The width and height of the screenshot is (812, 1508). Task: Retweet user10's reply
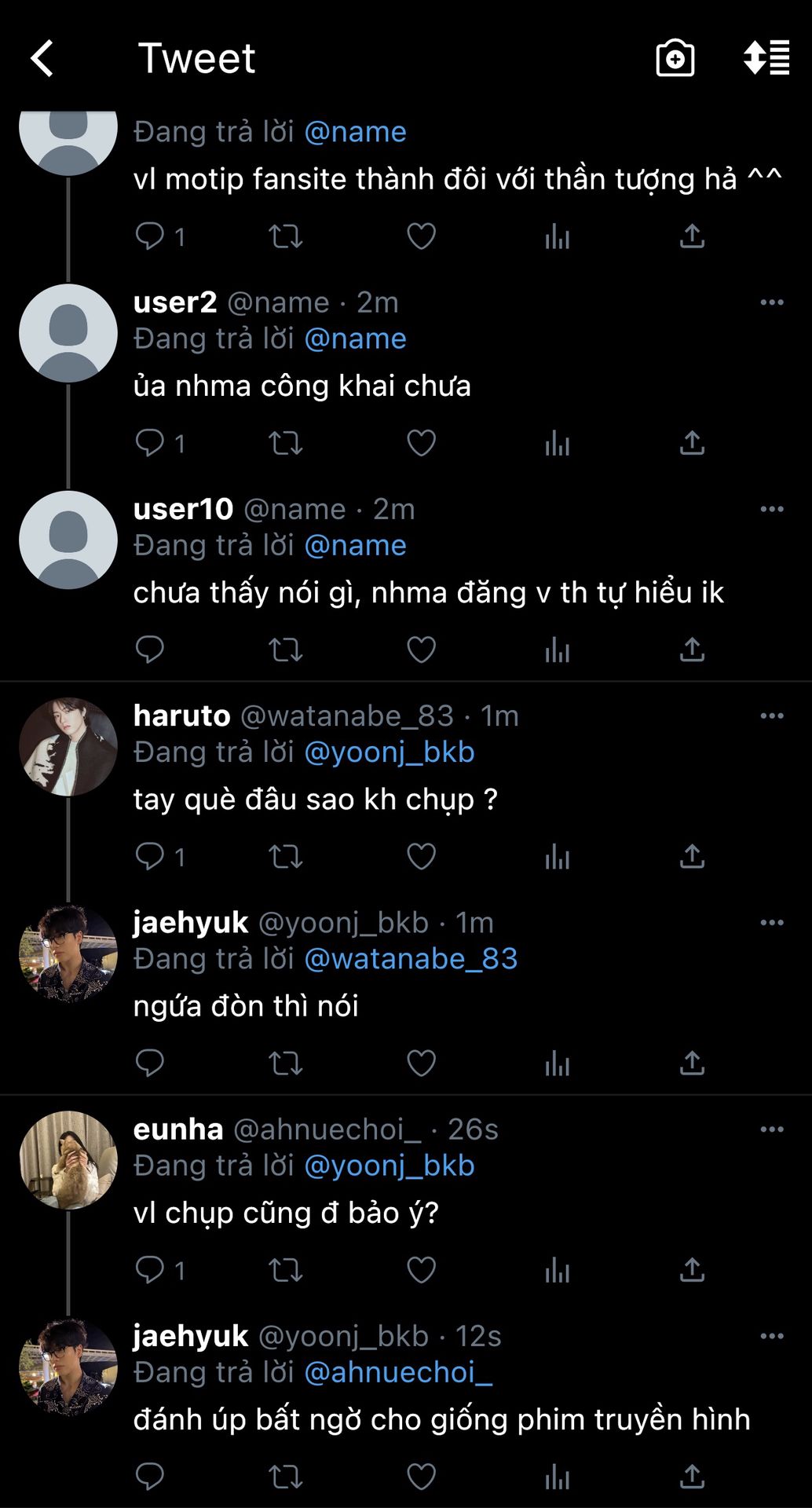click(x=285, y=650)
